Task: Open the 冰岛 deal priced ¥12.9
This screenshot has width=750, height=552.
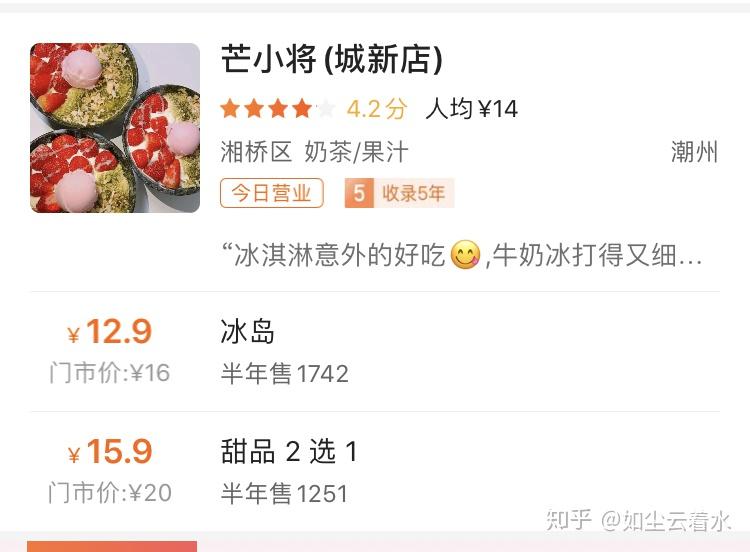Action: 248,332
